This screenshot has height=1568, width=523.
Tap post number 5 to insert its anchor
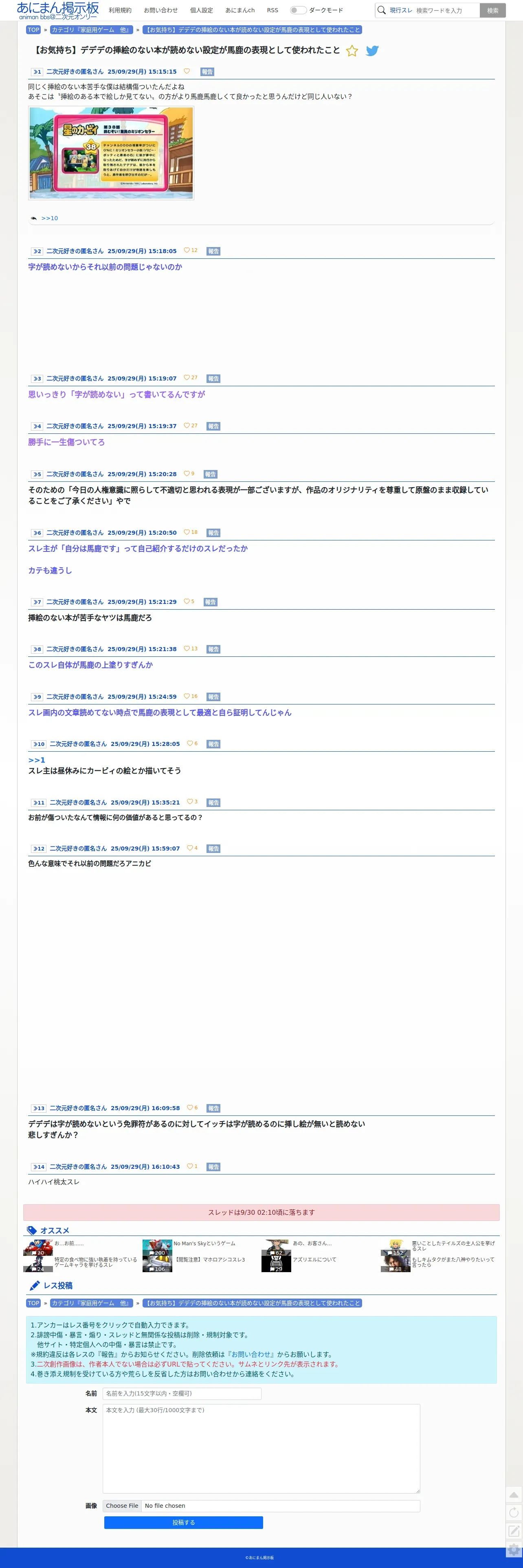pos(37,474)
